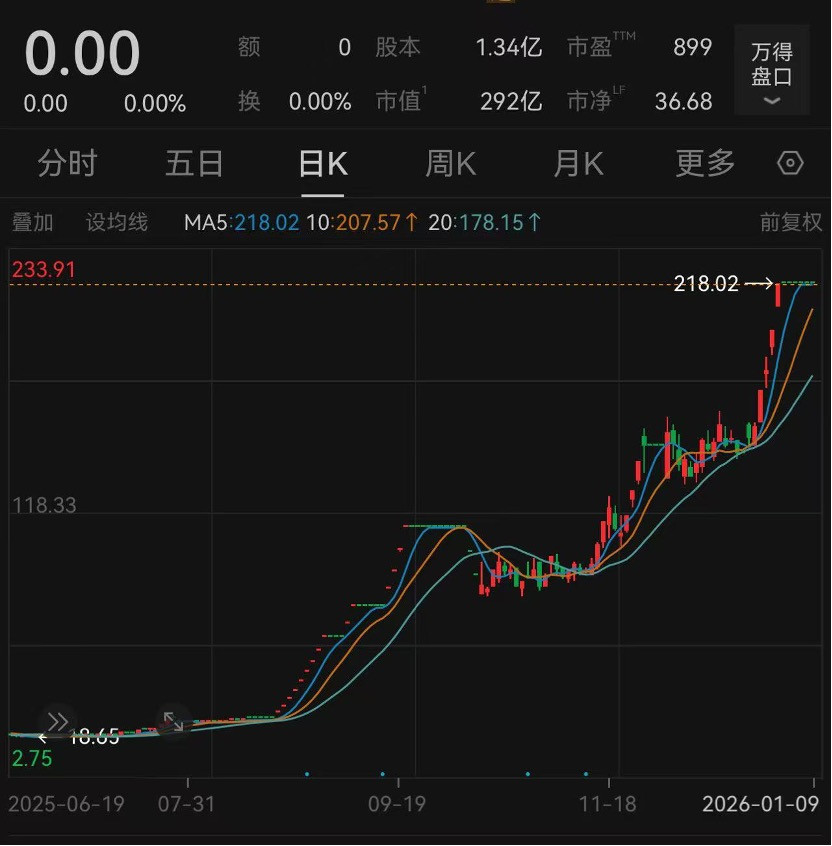Screen dimensions: 832x846
Task: Open the 设均线 moving average settings
Action: coord(116,222)
